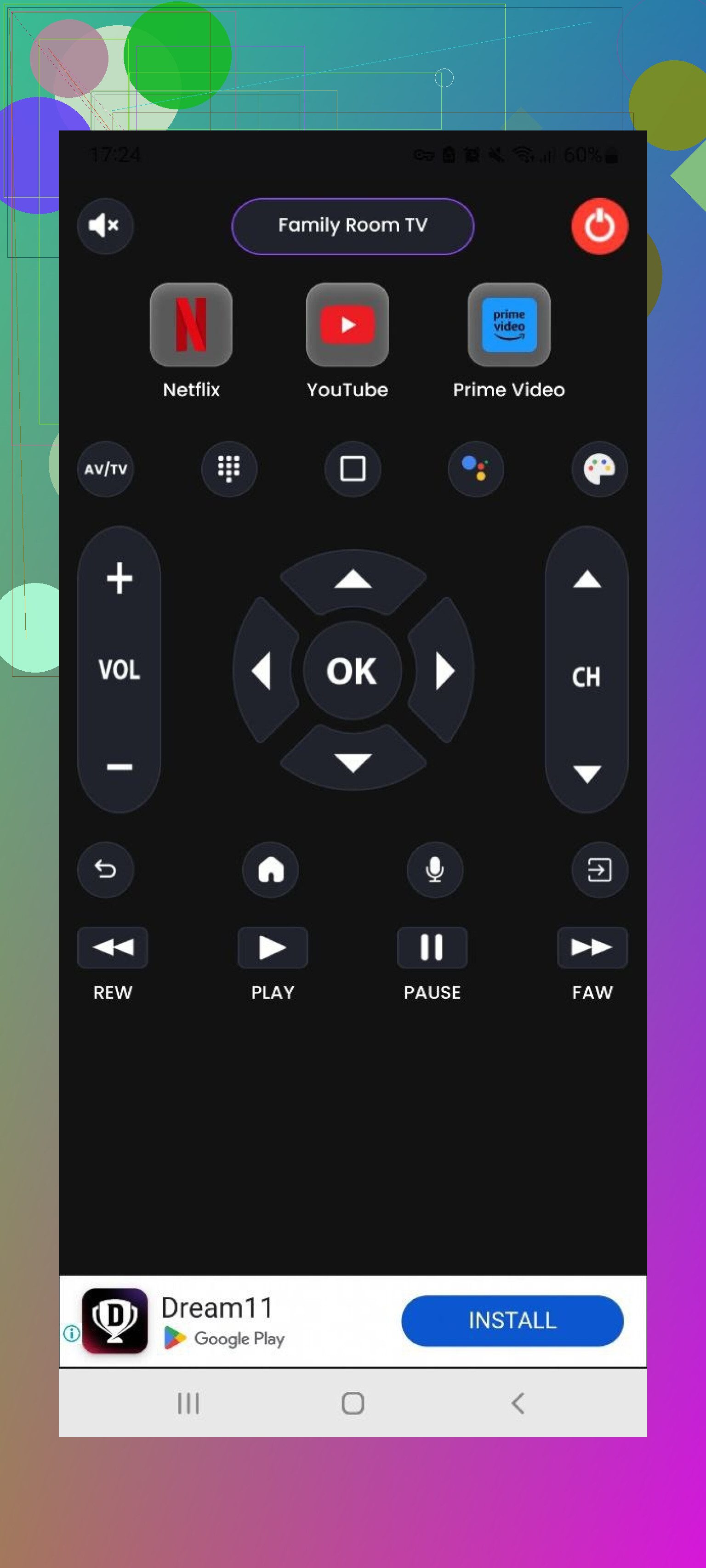Pause the current playback
706x1568 pixels.
click(432, 947)
